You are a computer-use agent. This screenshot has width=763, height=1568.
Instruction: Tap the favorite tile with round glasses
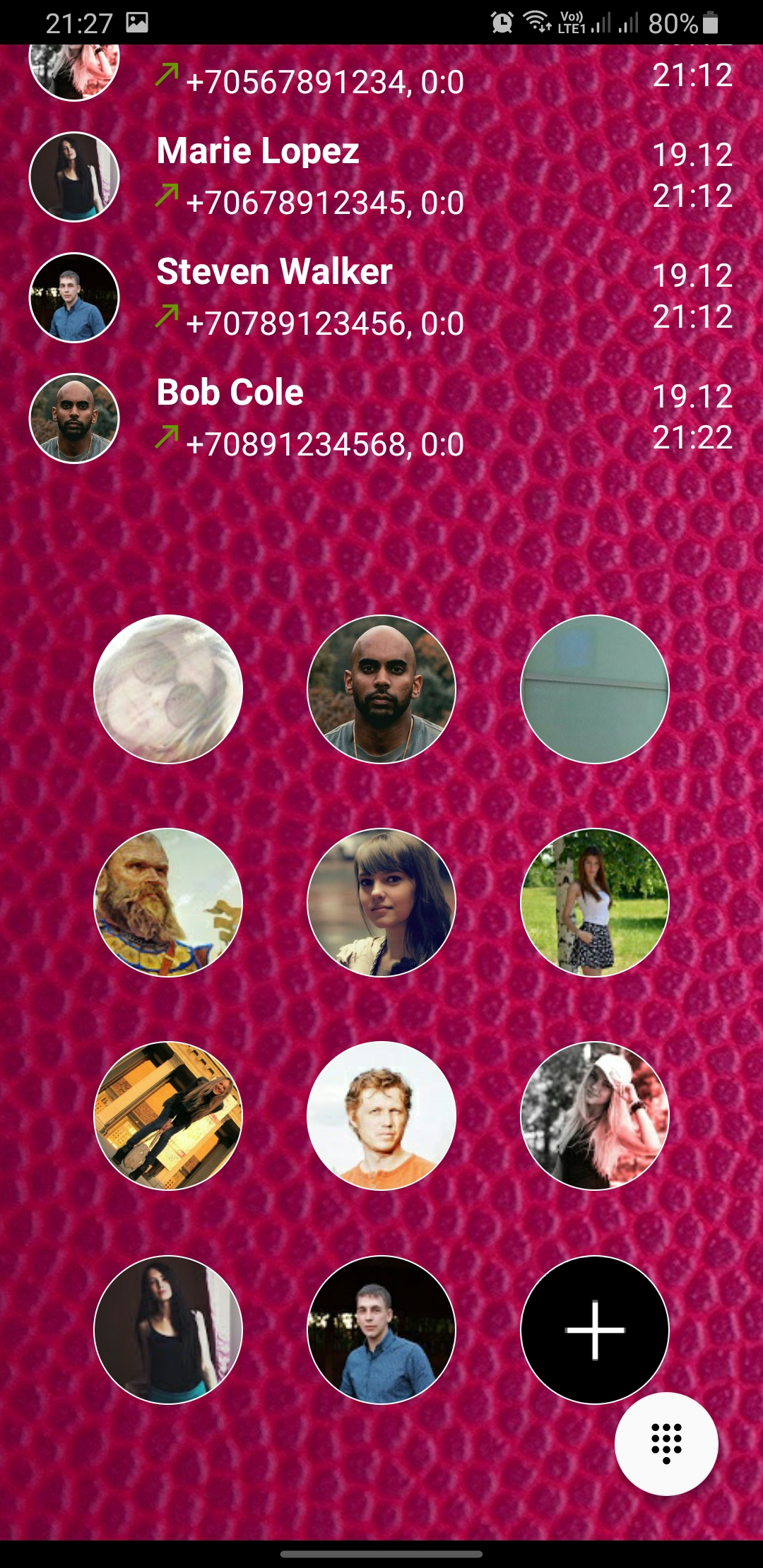tap(168, 689)
